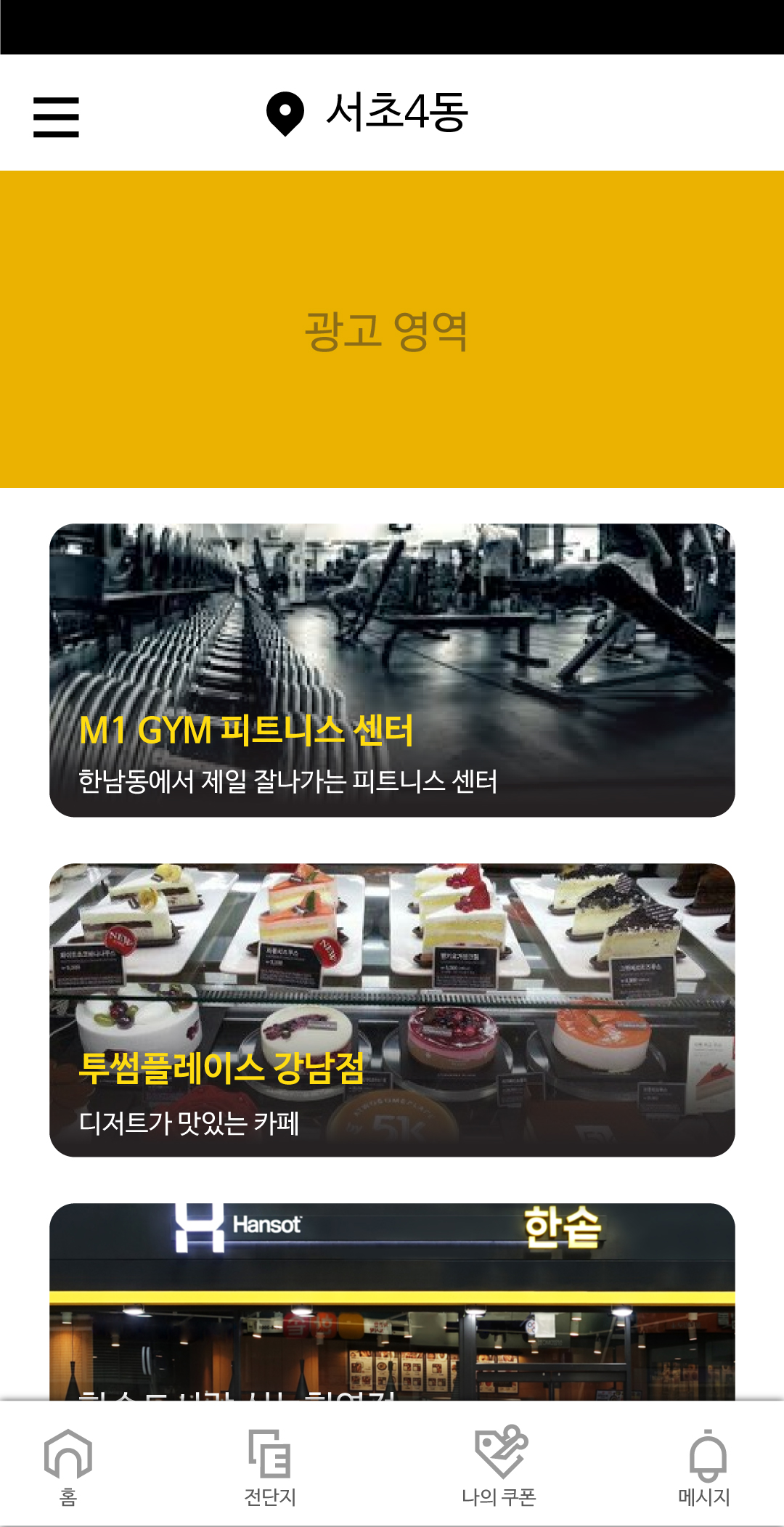Switch to the 전단지 tab
Viewport: 784px width, 1527px height.
(x=270, y=1465)
